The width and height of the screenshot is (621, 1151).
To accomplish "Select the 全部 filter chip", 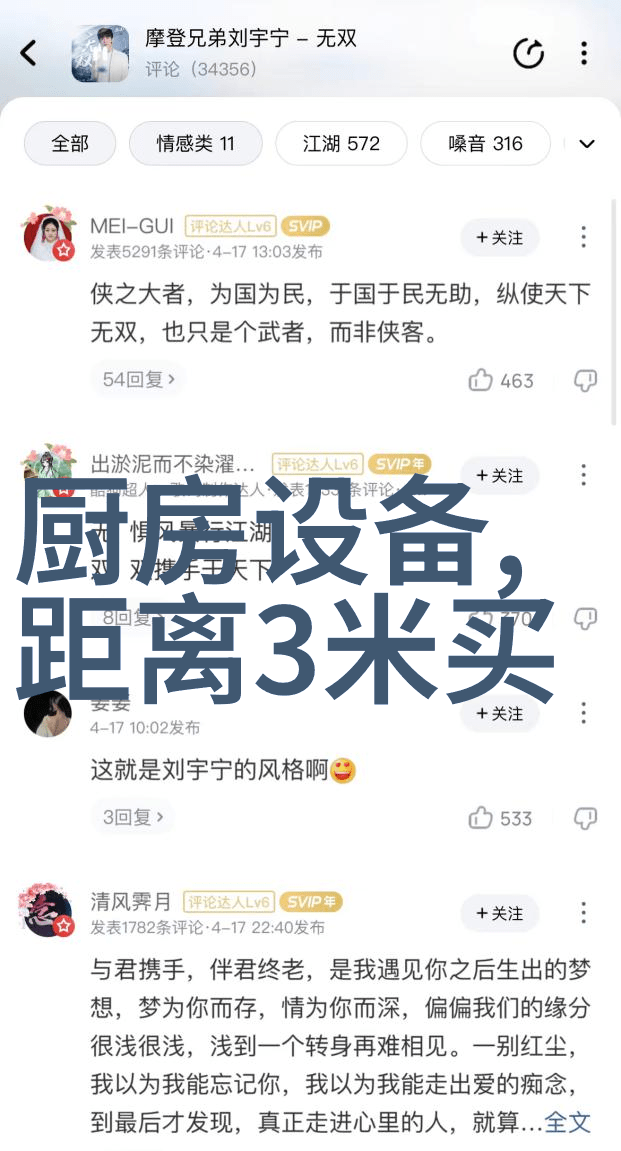I will coord(70,144).
